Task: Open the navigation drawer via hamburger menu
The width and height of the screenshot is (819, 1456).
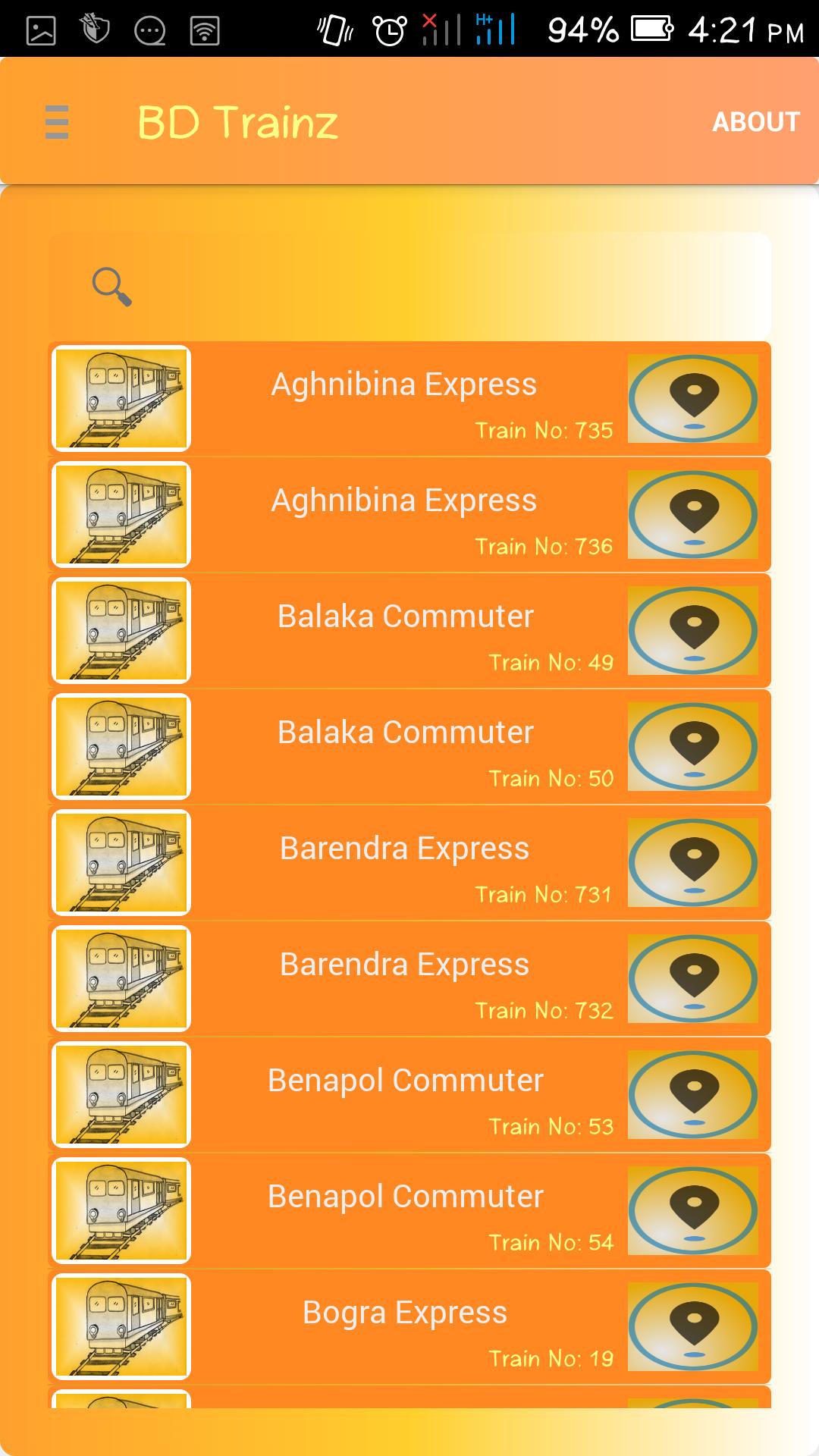Action: 56,121
